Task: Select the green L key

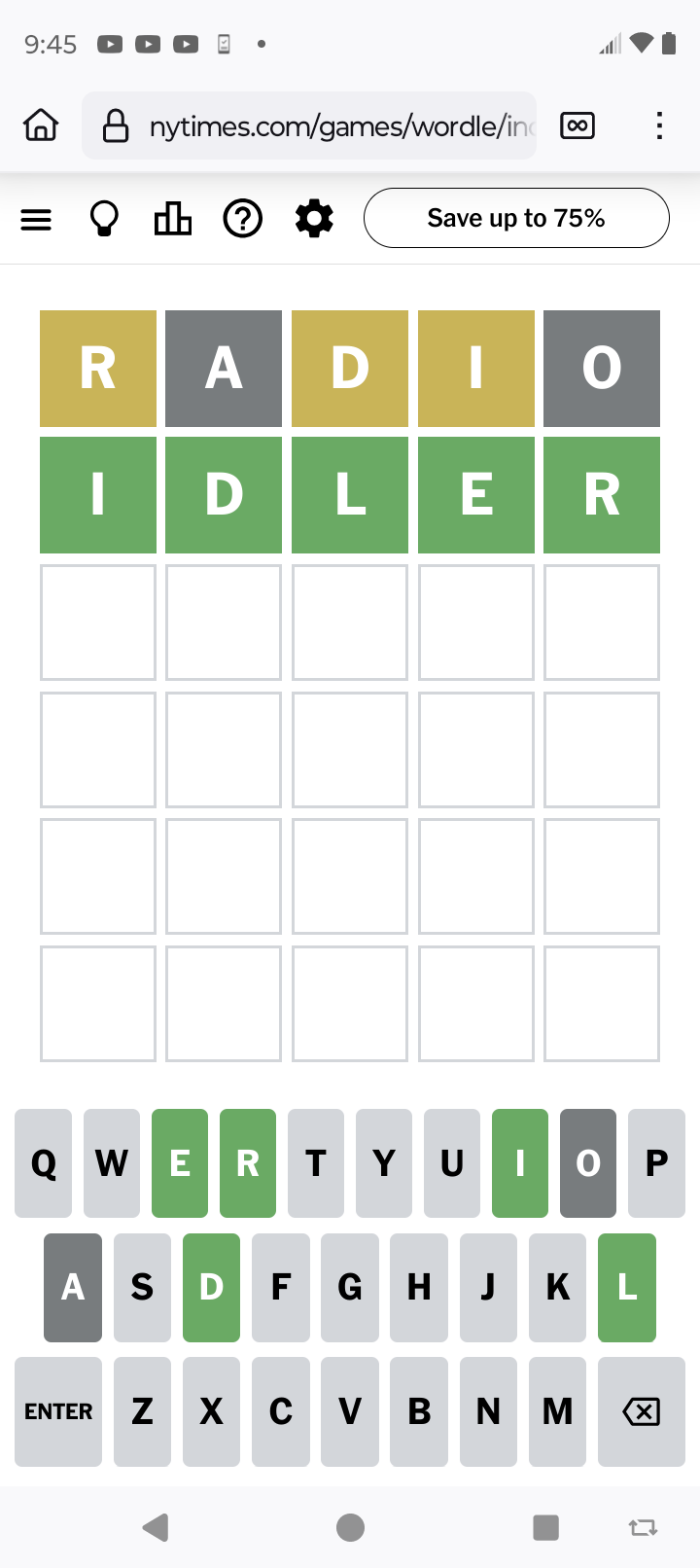Action: (627, 1287)
